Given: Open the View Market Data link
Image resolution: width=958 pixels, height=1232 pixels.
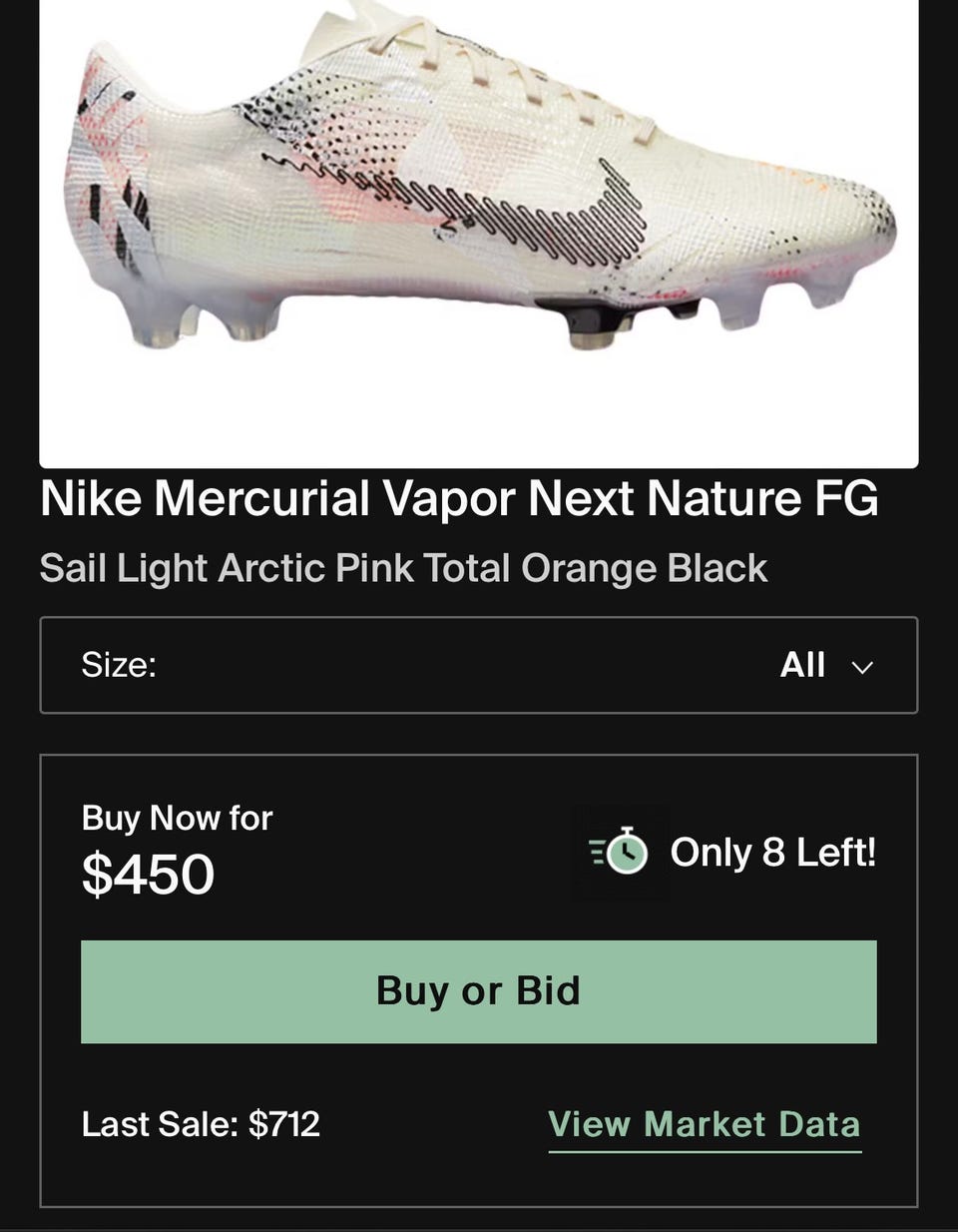Looking at the screenshot, I should click(x=704, y=1124).
